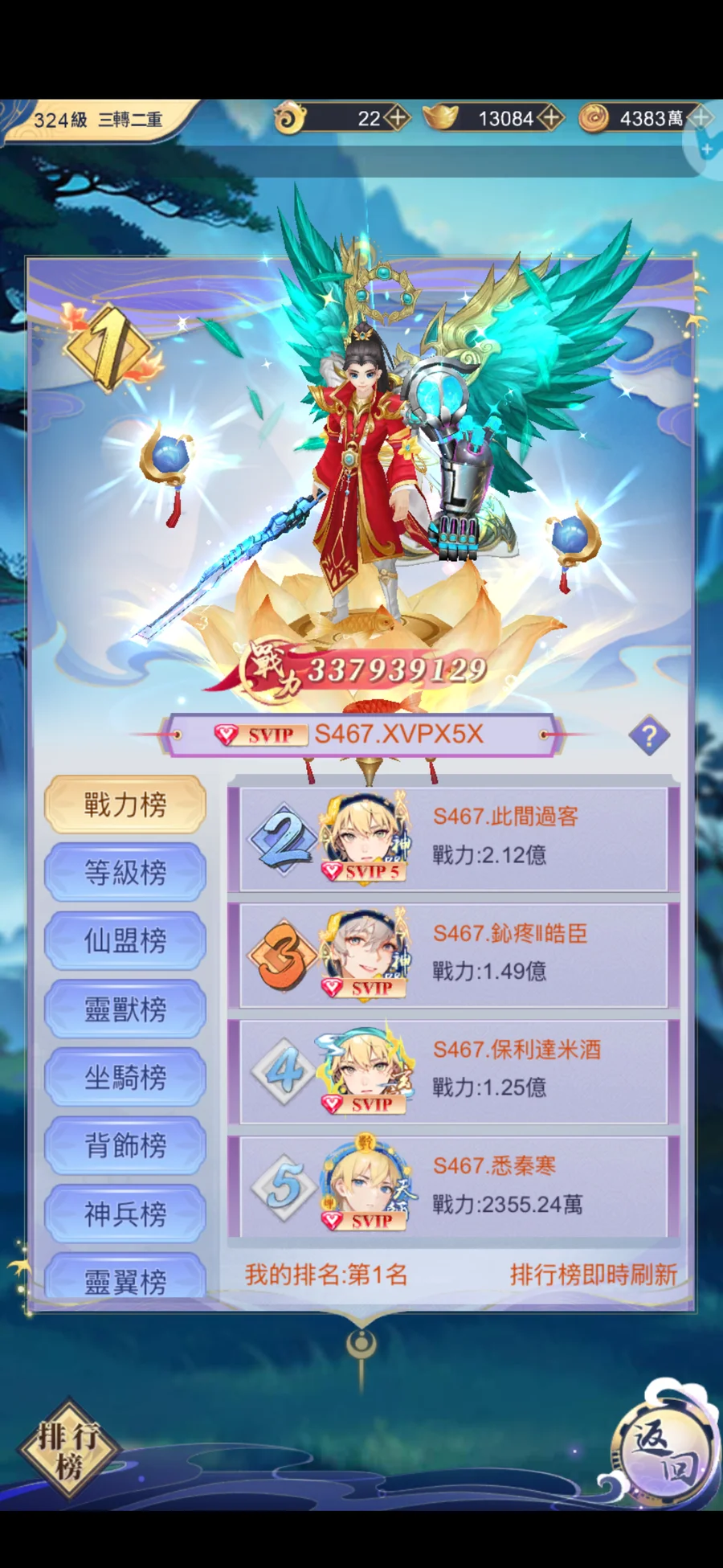The width and height of the screenshot is (723, 1568).
Task: Open the question mark help icon
Action: pos(649,735)
